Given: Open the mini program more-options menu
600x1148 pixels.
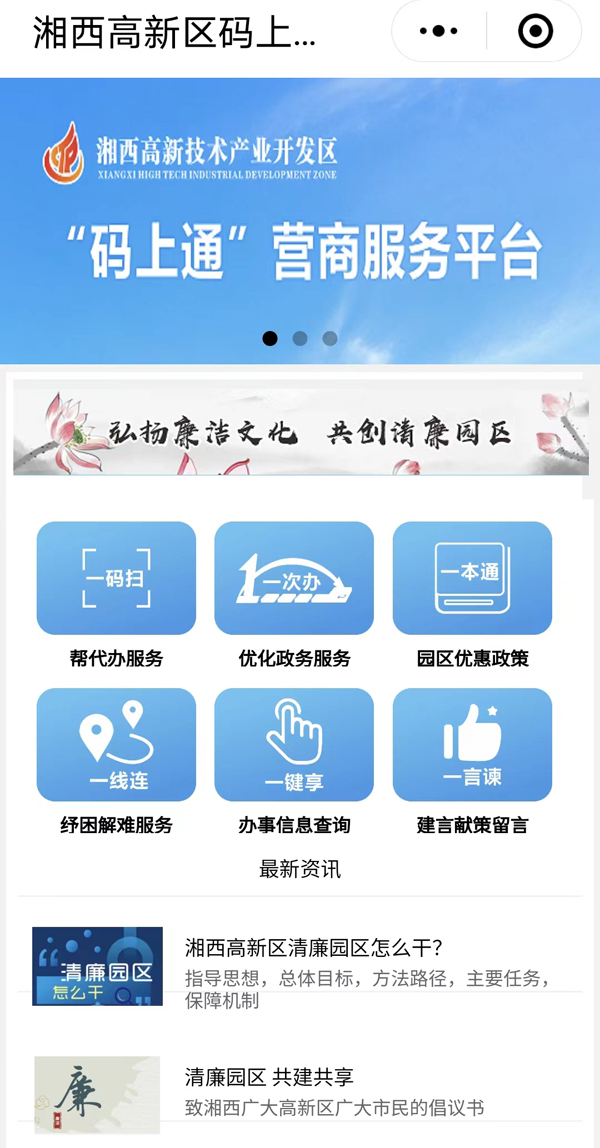Looking at the screenshot, I should [438, 32].
